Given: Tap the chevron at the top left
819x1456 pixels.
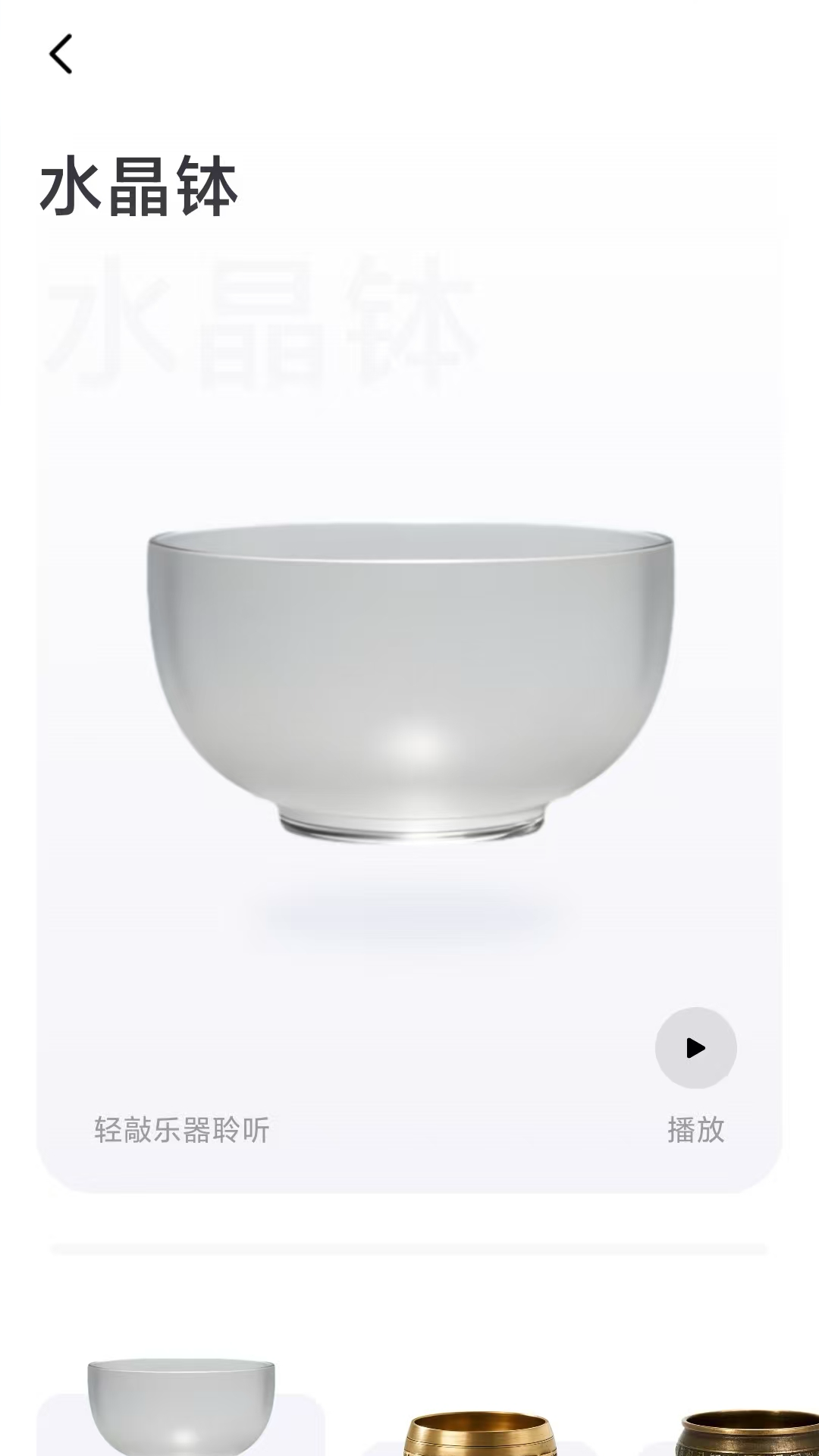Looking at the screenshot, I should (61, 55).
